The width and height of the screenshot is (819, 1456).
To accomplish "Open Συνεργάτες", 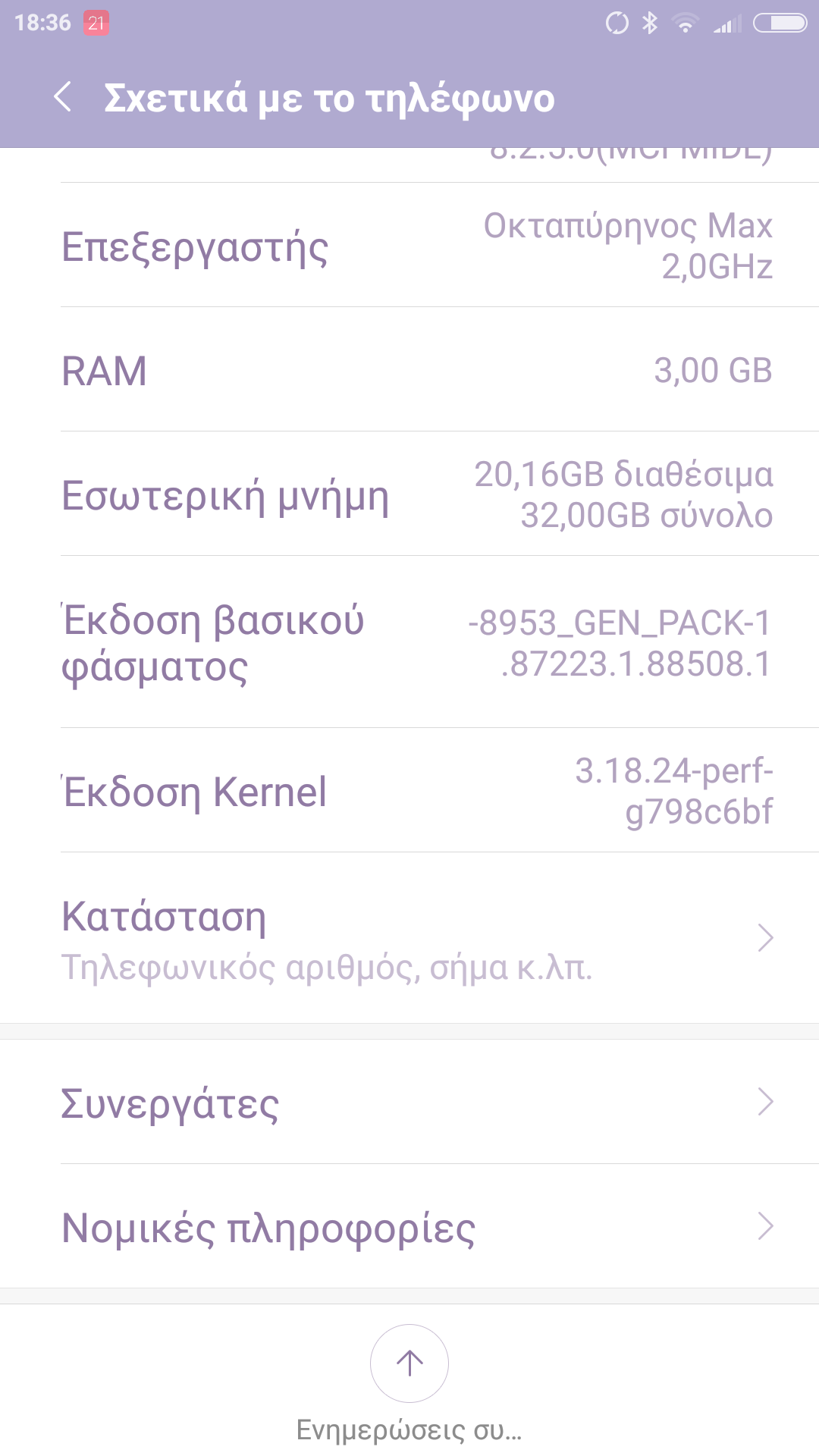I will coord(409,1102).
